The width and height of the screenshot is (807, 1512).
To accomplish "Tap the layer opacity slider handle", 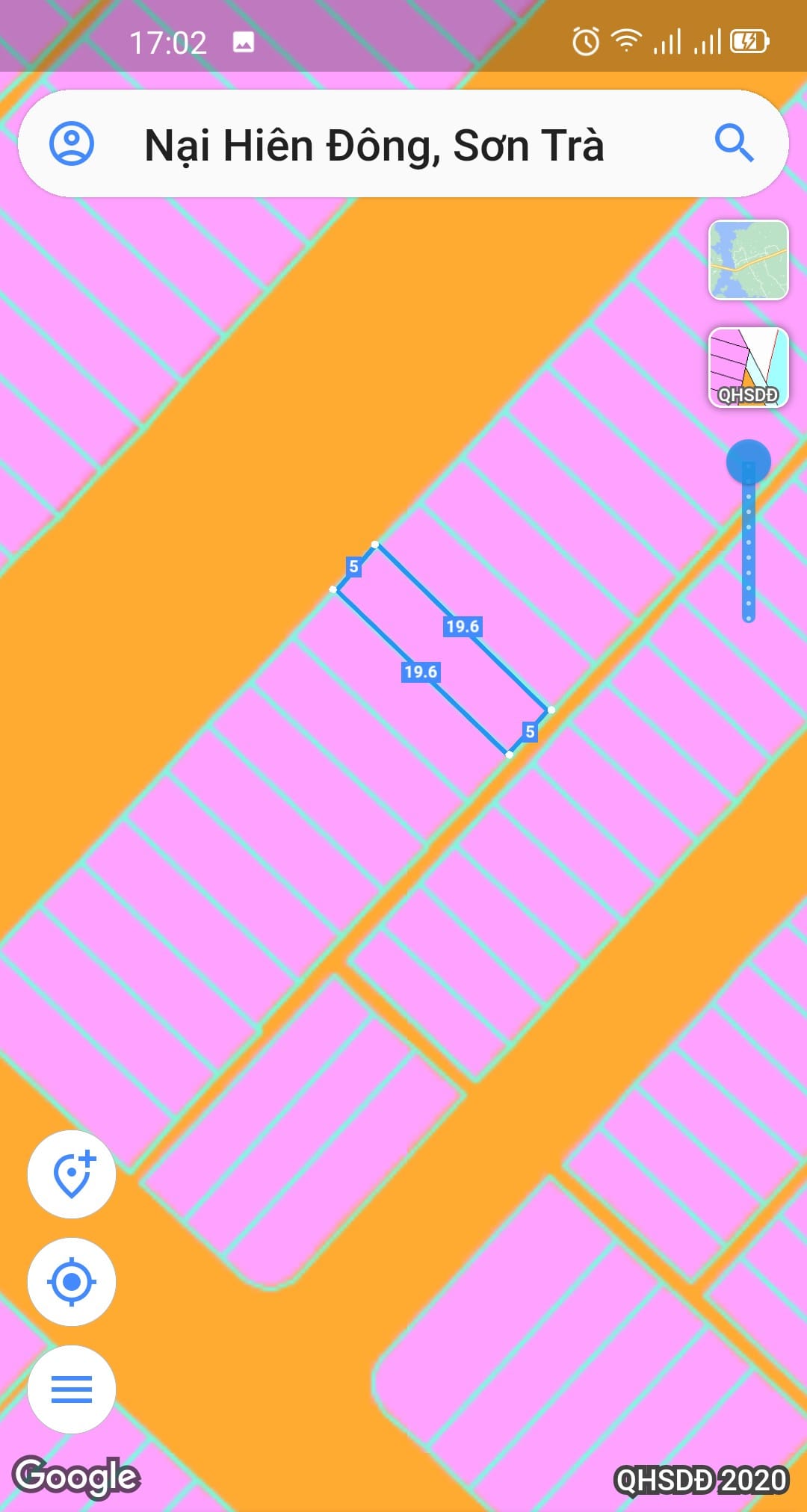I will [748, 462].
